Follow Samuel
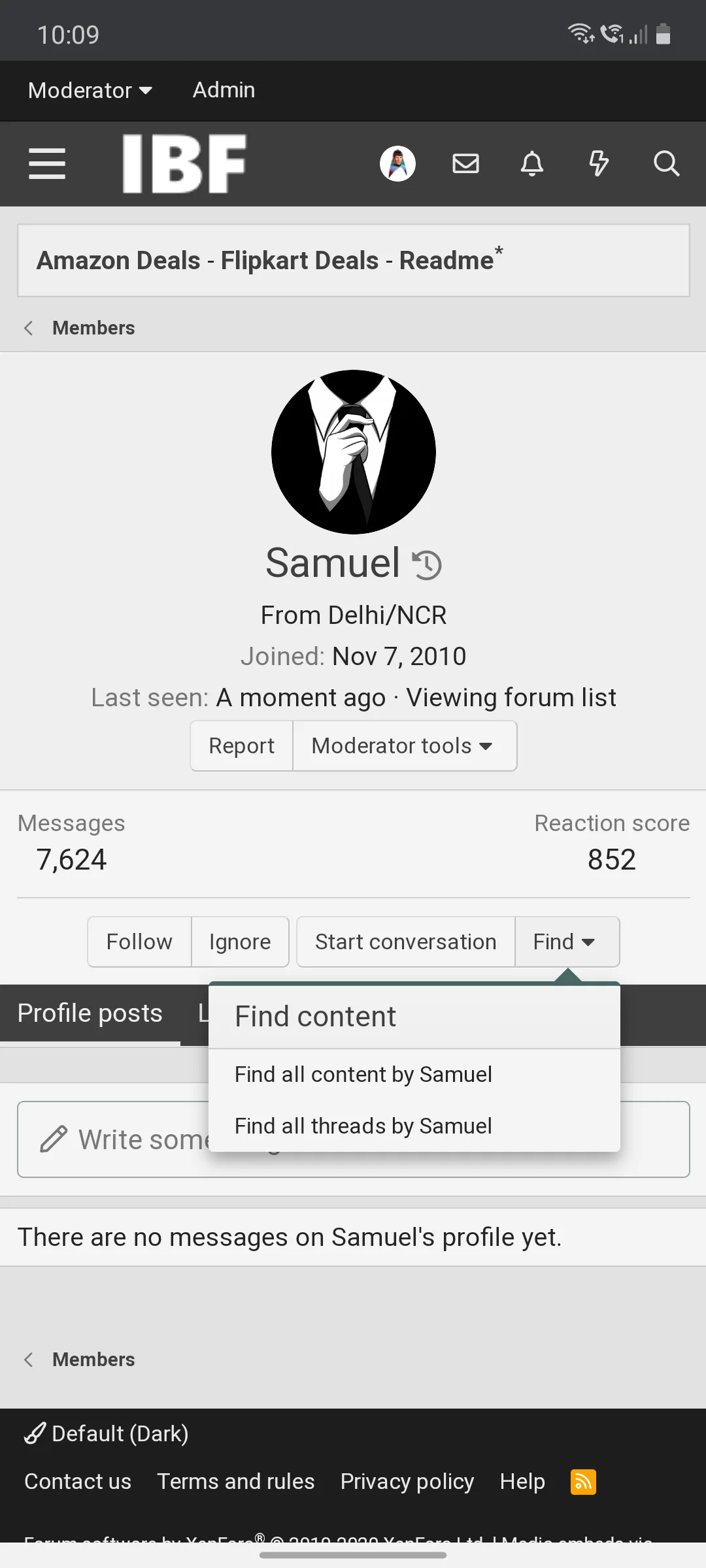Screen dimensions: 706x1568 (139, 942)
